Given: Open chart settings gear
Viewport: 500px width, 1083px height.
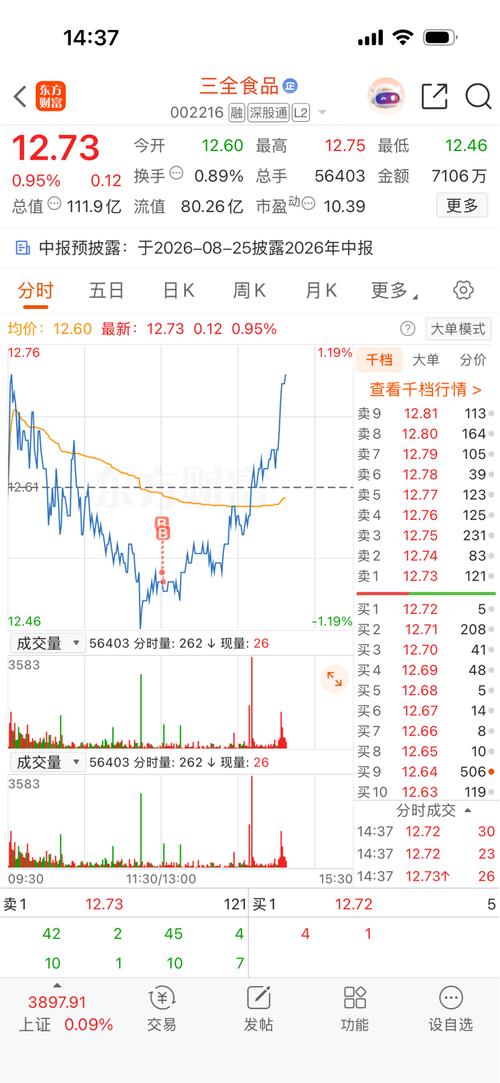Looking at the screenshot, I should [463, 290].
